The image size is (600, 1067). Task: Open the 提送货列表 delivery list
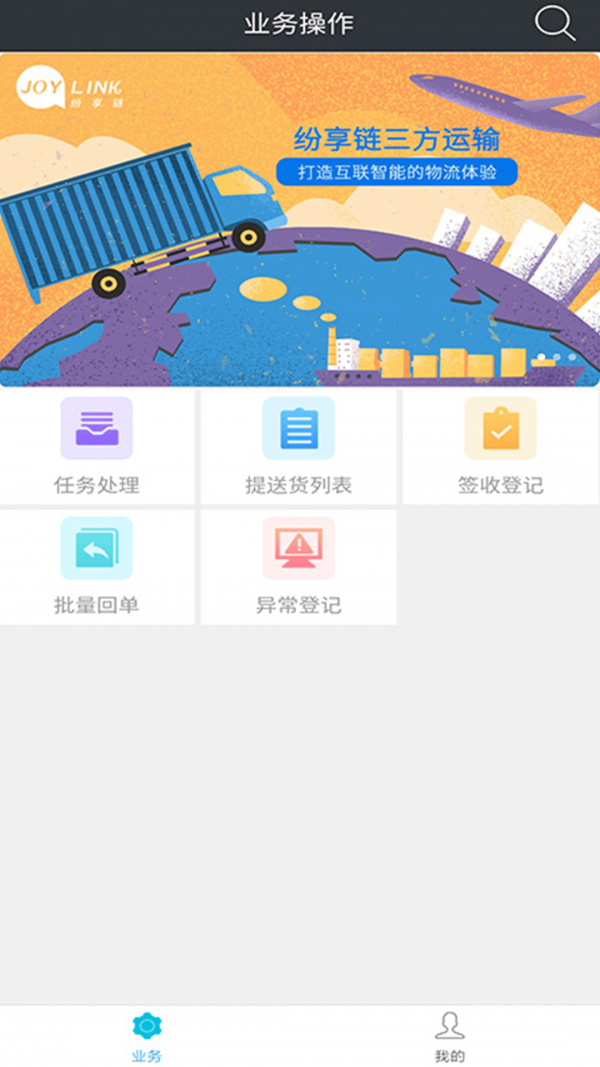click(x=298, y=447)
